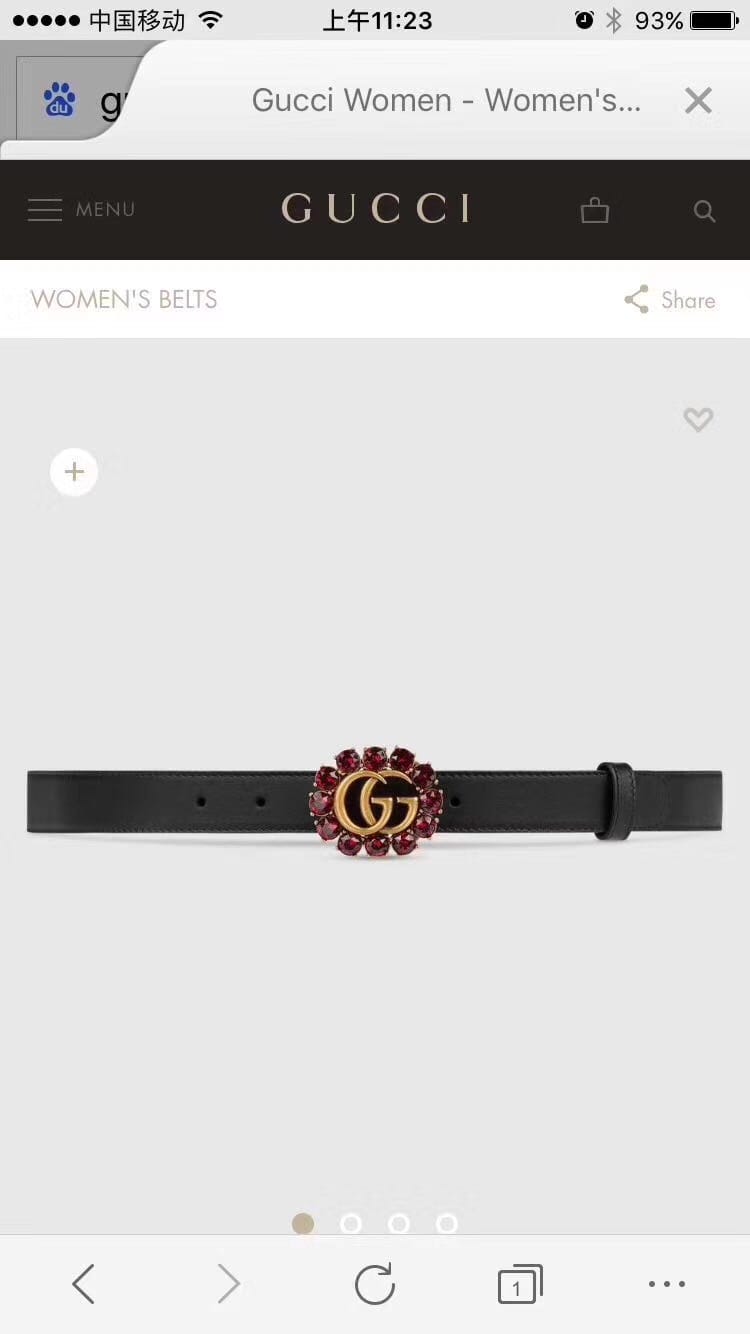Zoom product image with plus button

coord(74,472)
